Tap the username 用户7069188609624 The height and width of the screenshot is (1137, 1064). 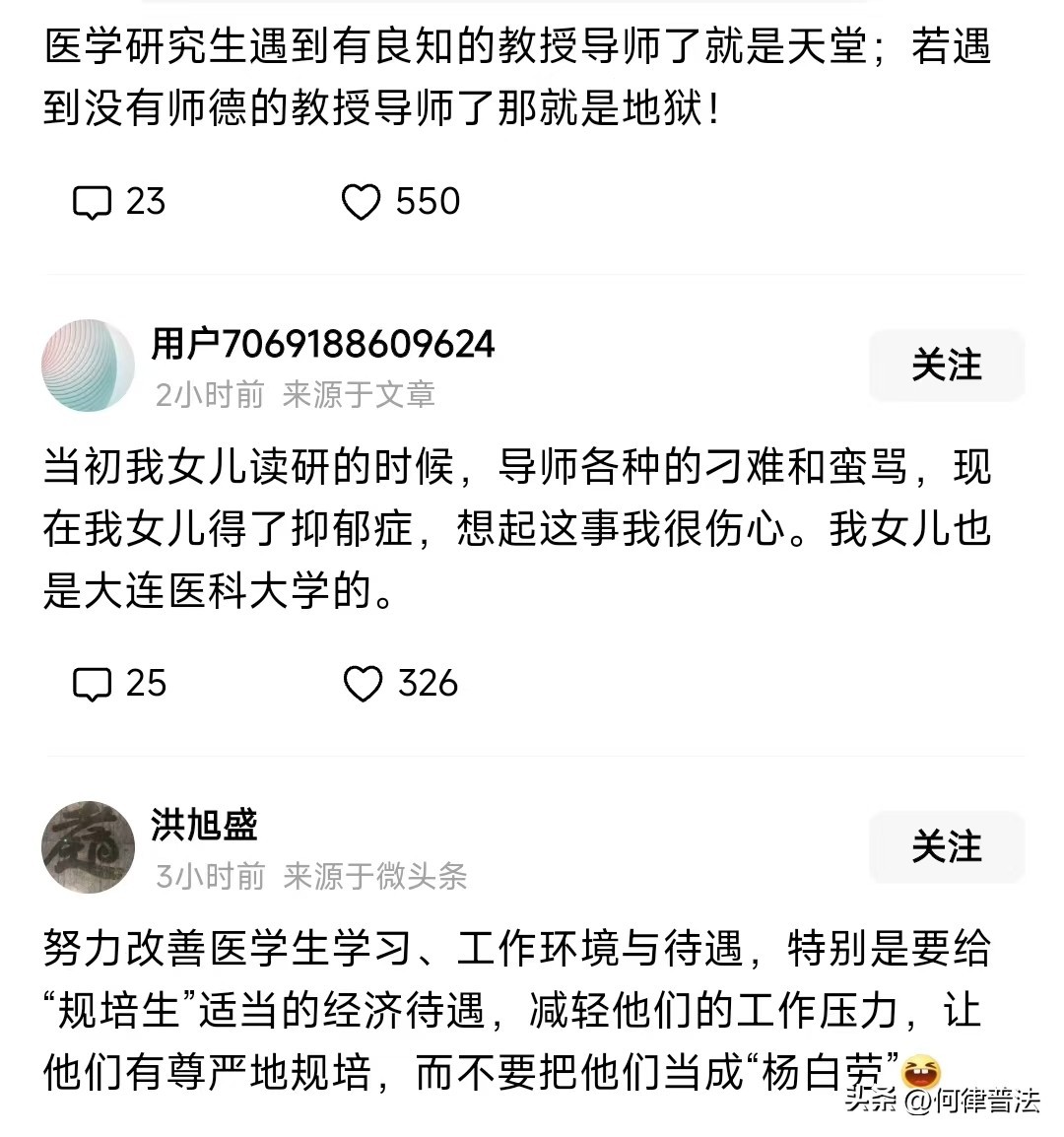[x=322, y=344]
